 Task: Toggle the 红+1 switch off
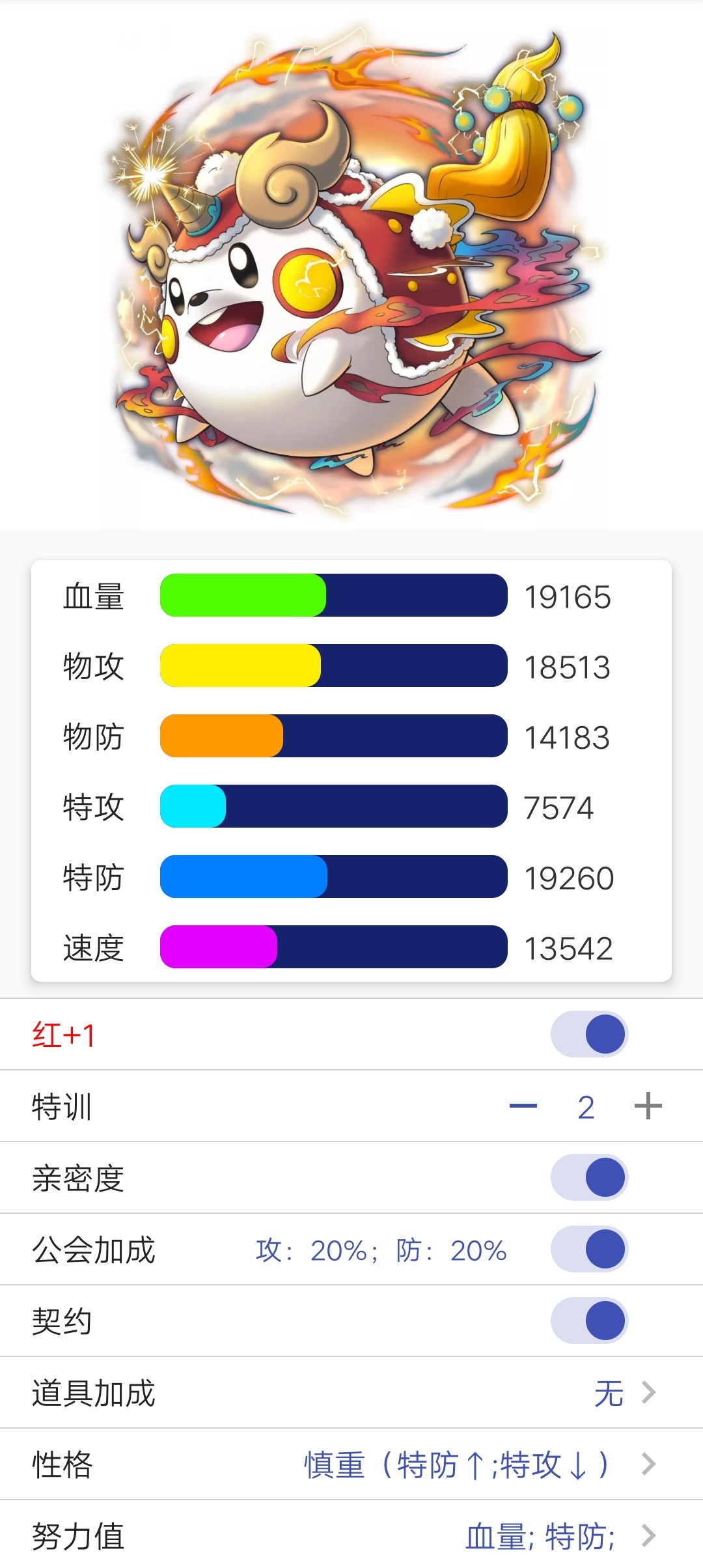(x=589, y=1034)
